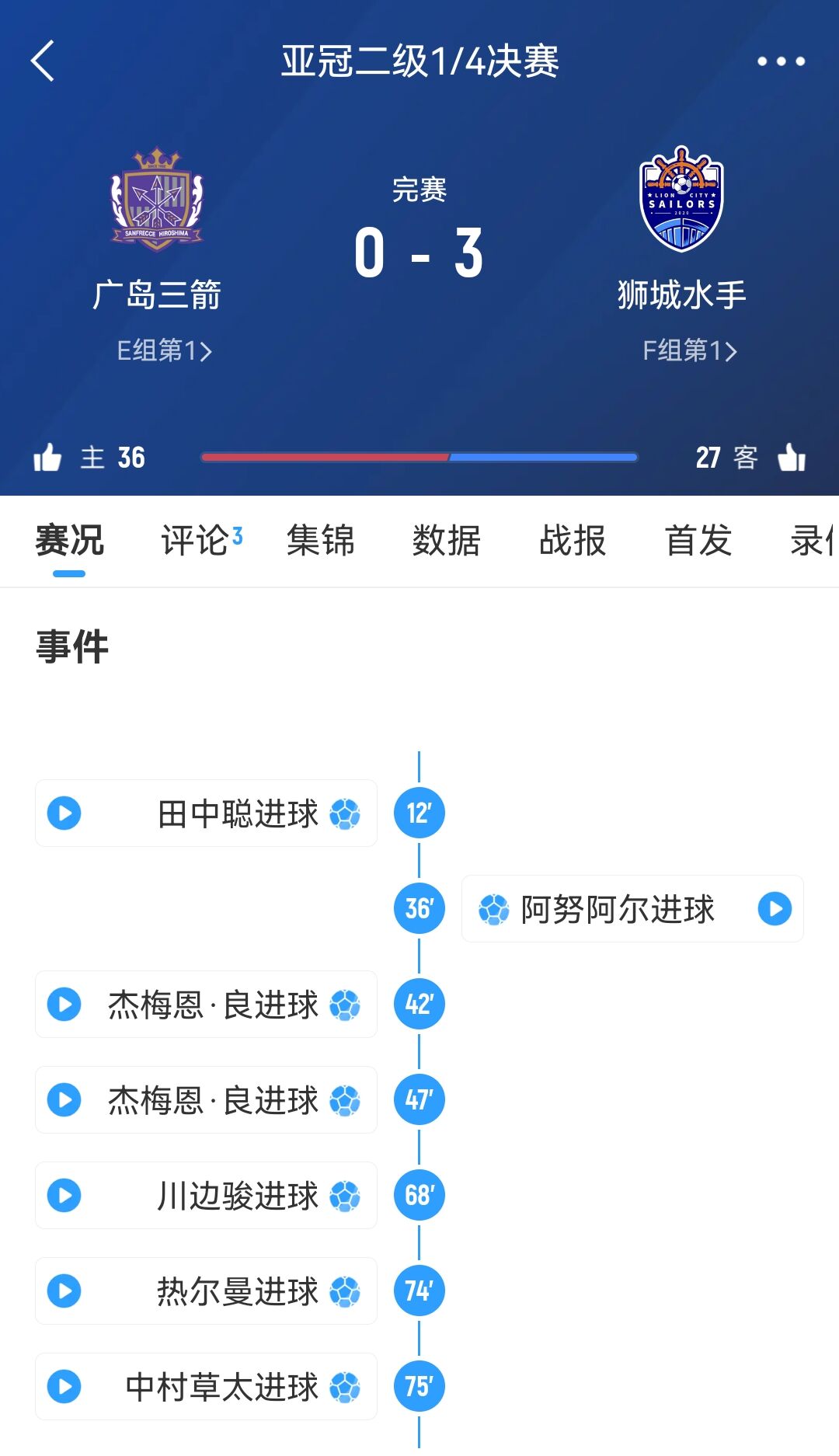
Task: Select the 36' timeline marker
Action: coord(419,909)
